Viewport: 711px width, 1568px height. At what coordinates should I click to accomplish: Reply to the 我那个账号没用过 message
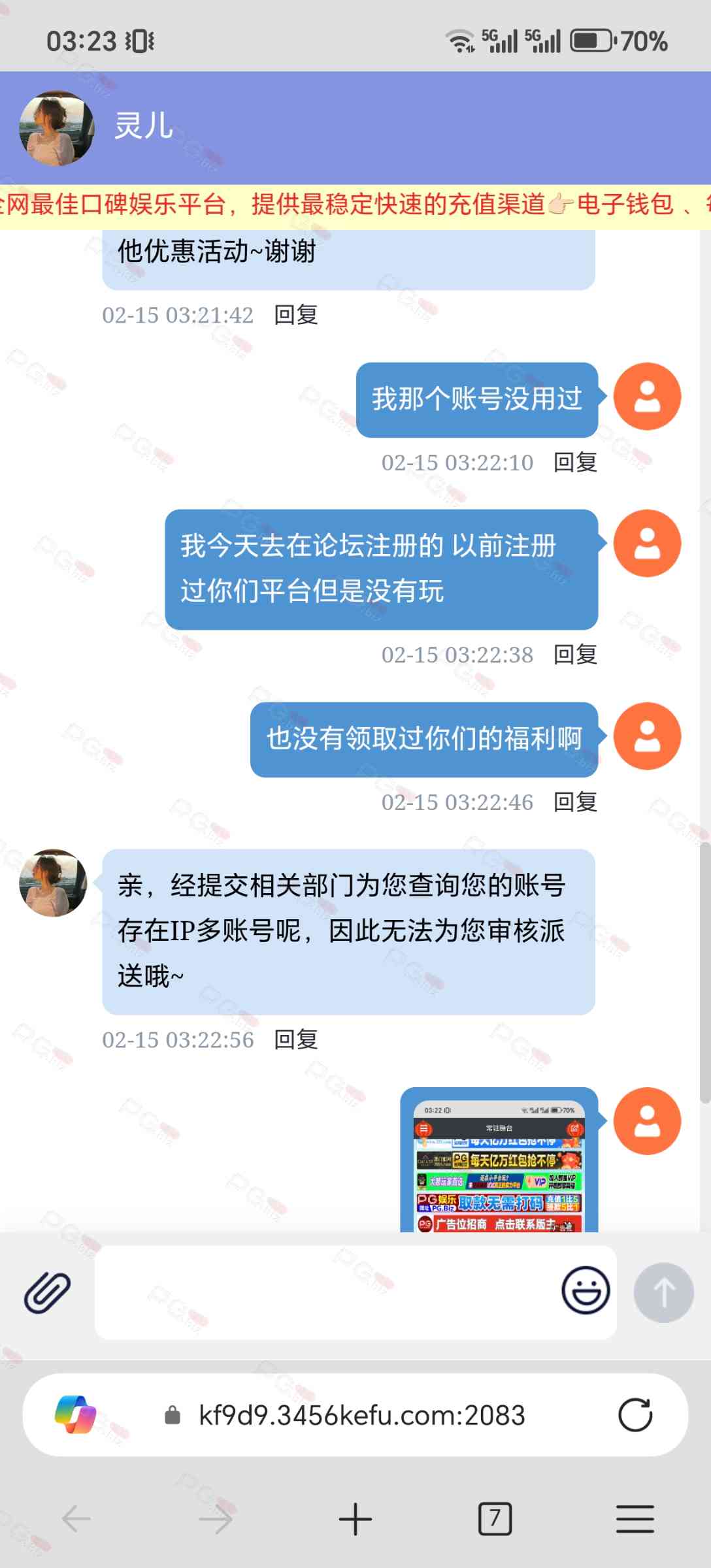575,463
